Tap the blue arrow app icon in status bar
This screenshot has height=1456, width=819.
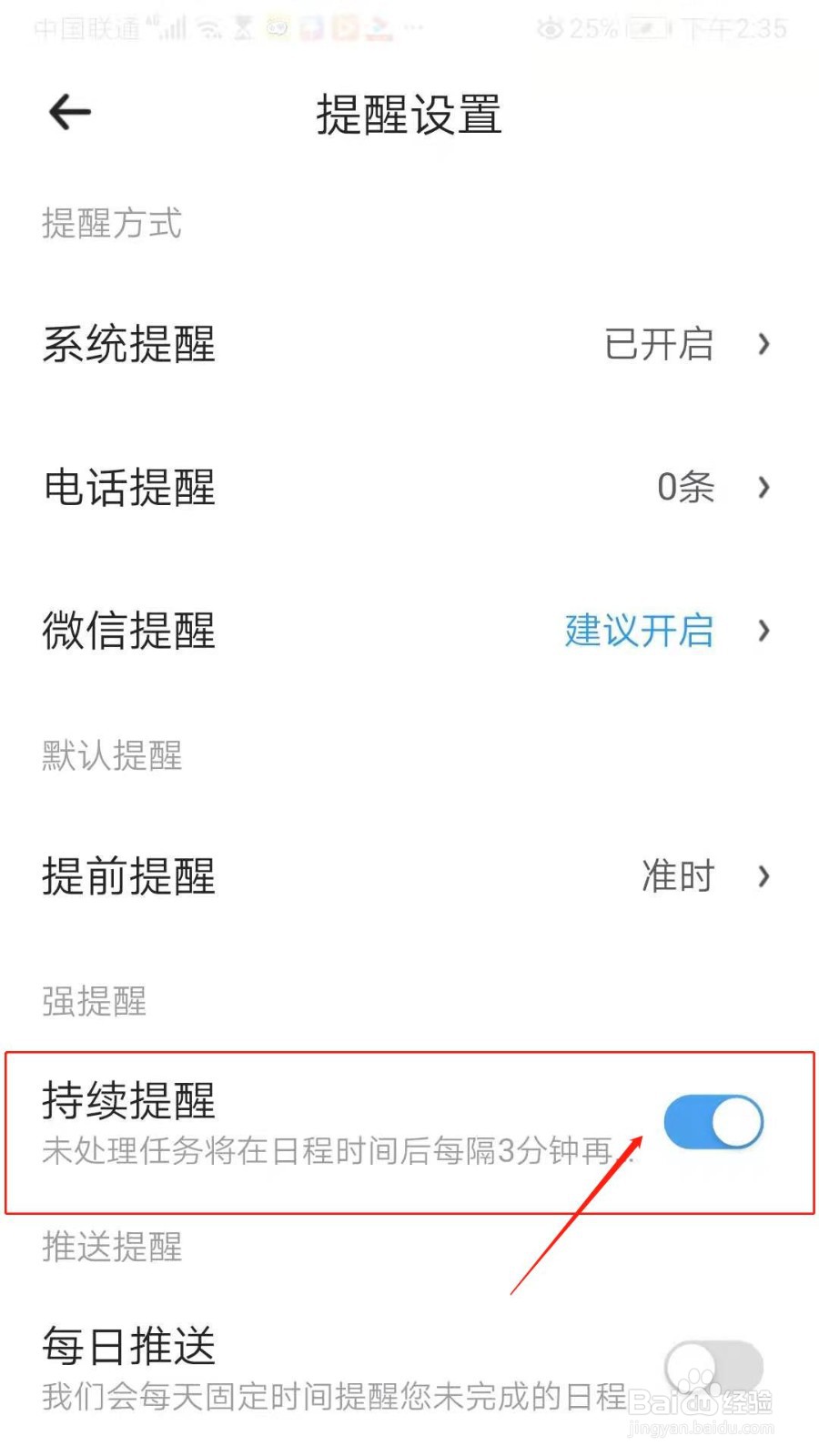(x=378, y=27)
